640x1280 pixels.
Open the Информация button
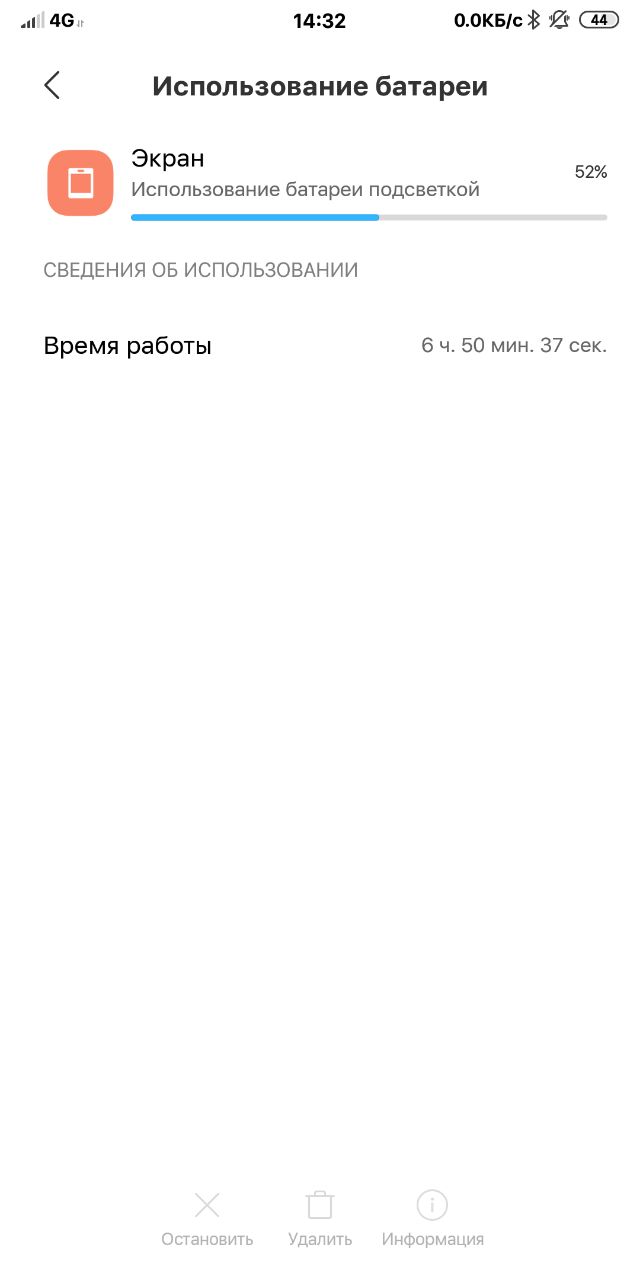[x=432, y=1219]
